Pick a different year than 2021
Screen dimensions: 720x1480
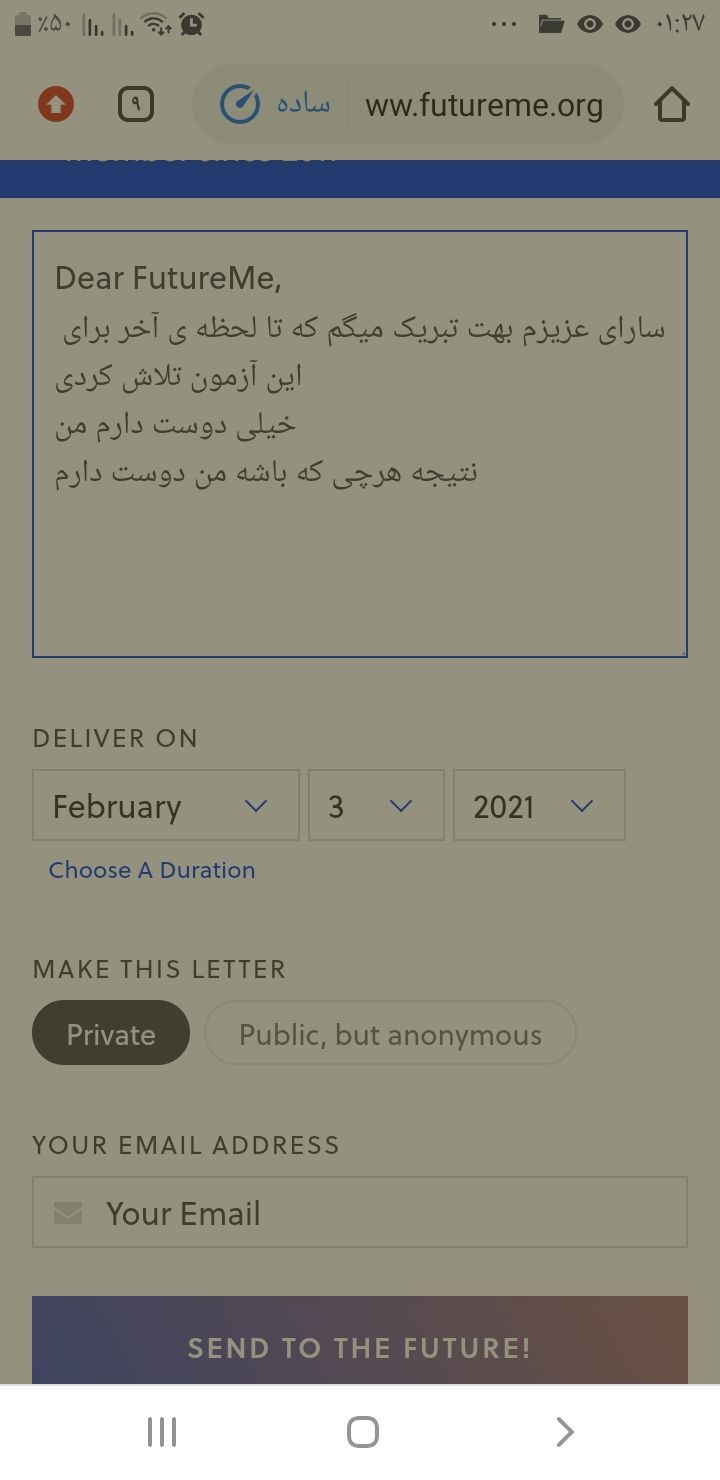pos(539,806)
